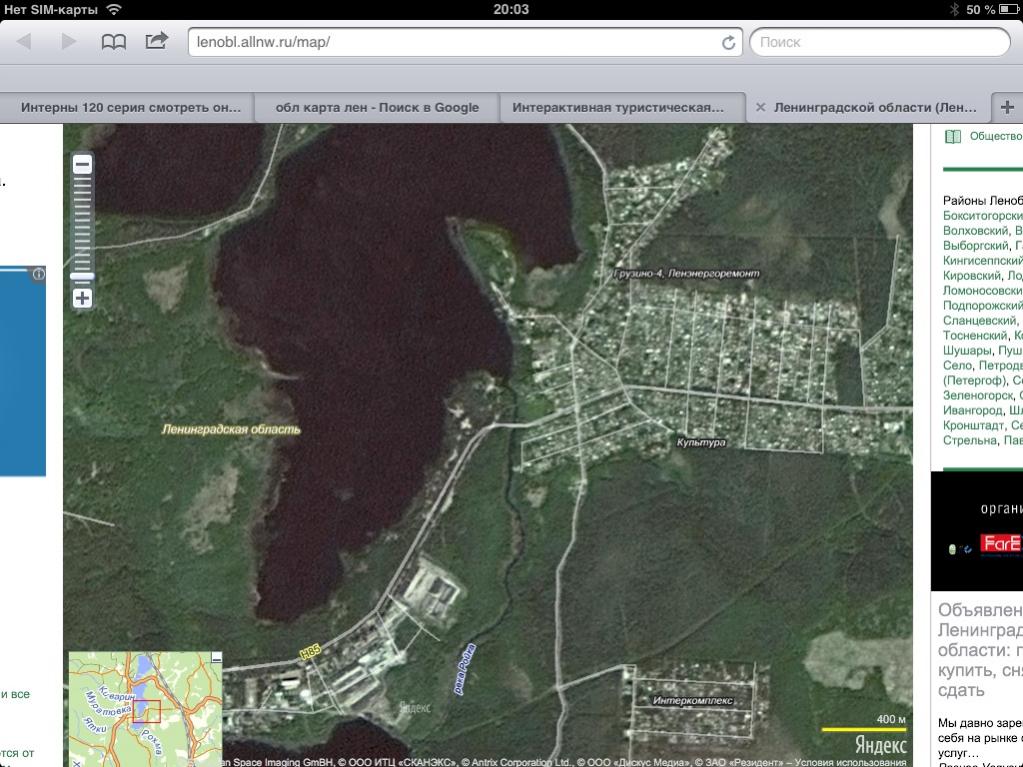
Task: Reload the current page
Action: point(729,42)
